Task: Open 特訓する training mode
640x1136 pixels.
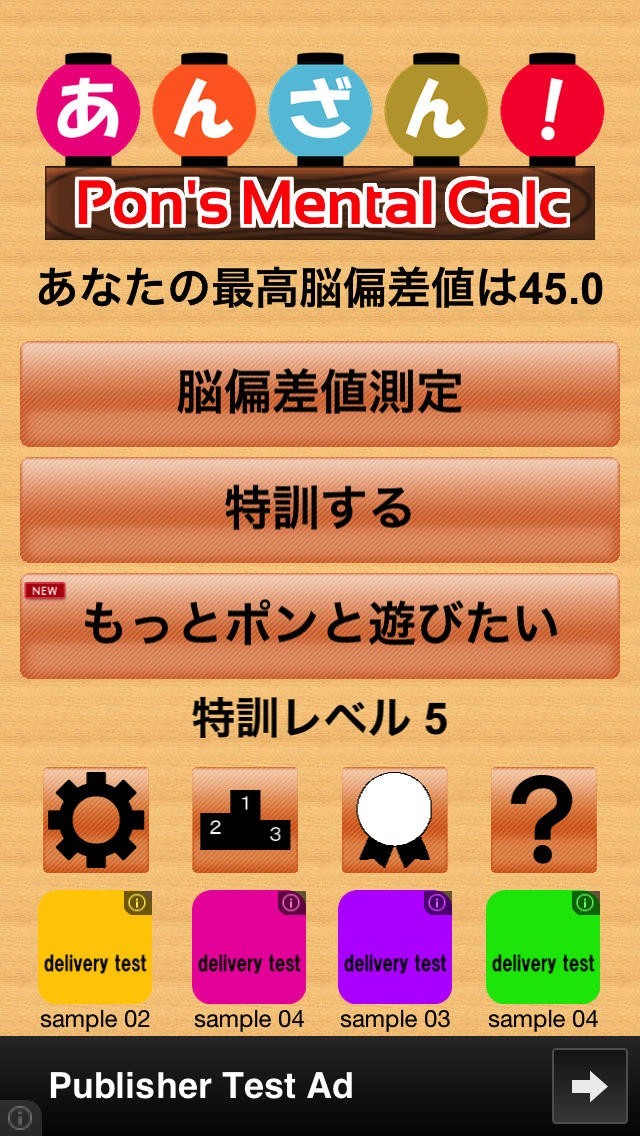Action: point(320,509)
